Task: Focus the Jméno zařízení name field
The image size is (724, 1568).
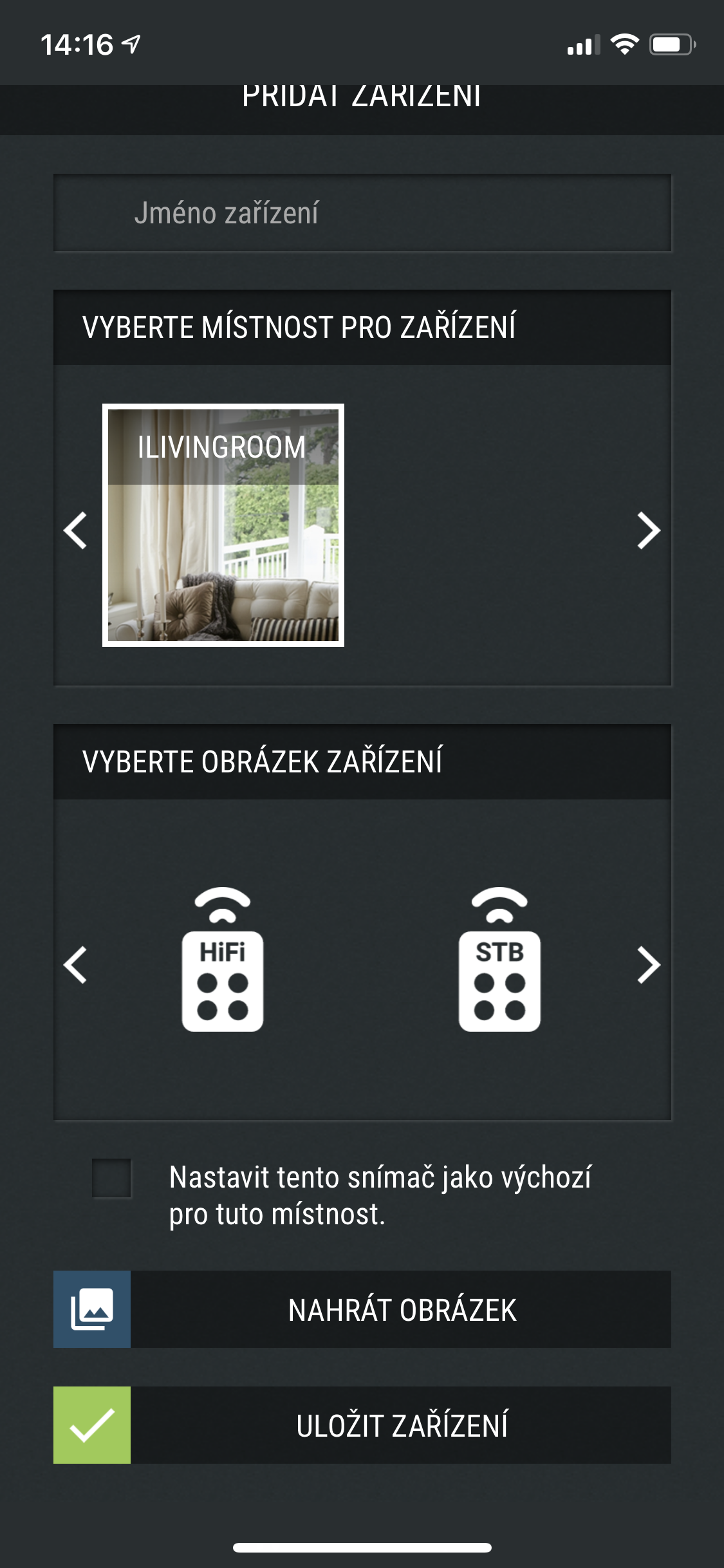Action: (x=362, y=213)
